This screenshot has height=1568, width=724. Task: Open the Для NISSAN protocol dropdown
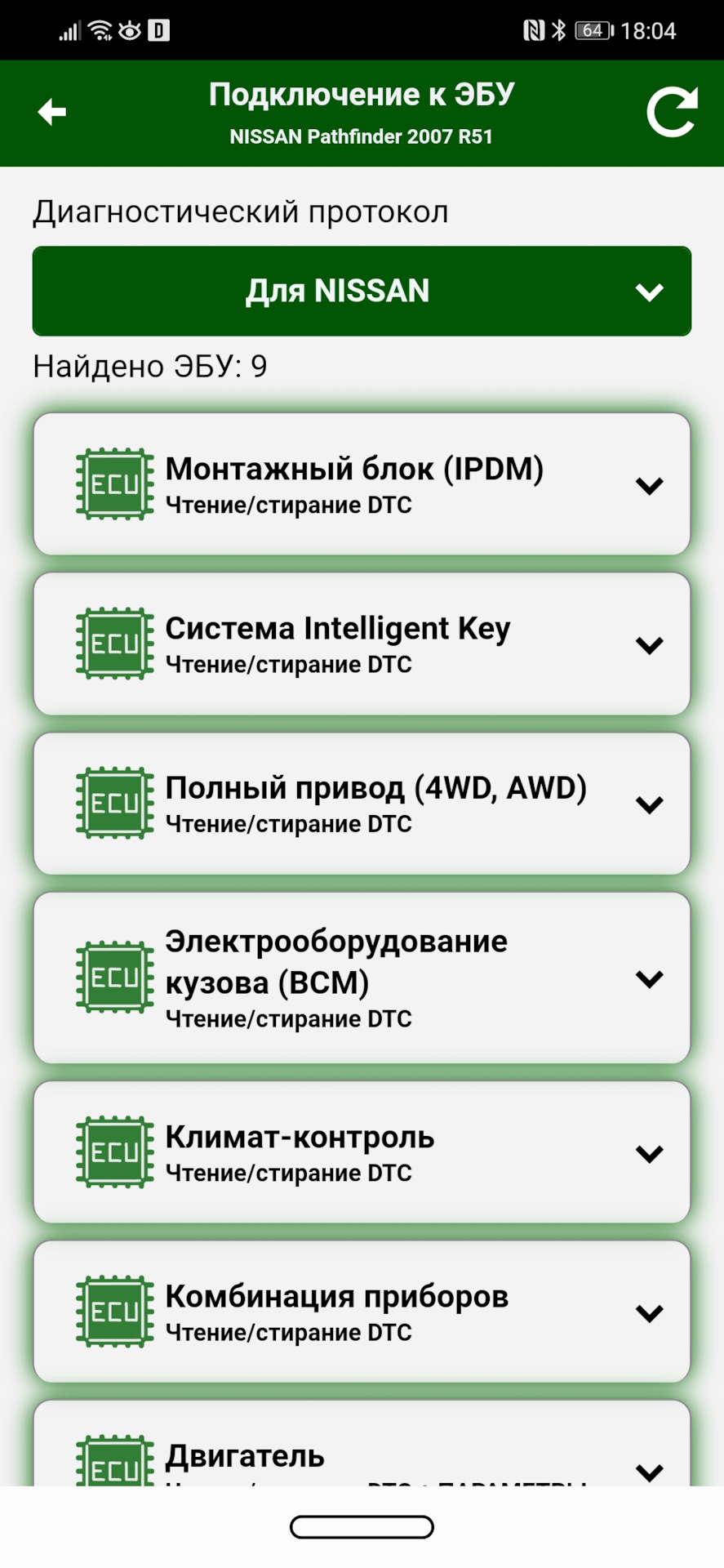coord(362,292)
